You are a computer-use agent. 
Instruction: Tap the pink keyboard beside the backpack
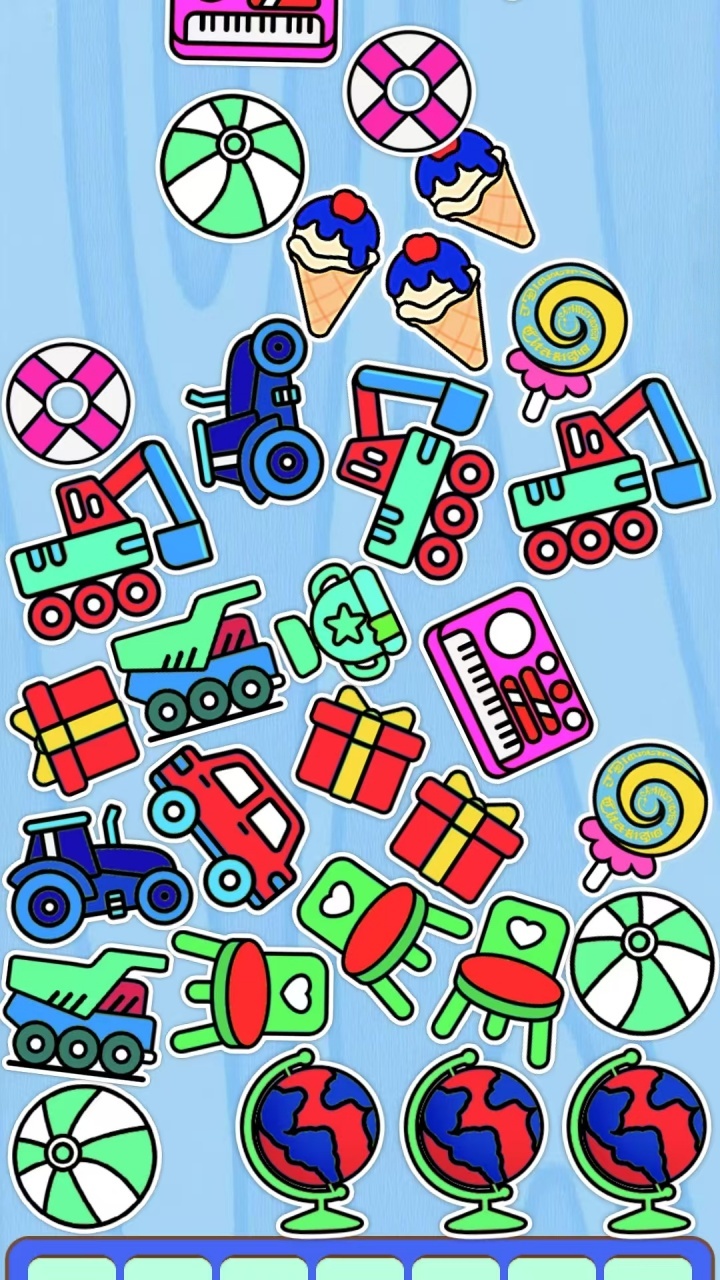point(508,680)
